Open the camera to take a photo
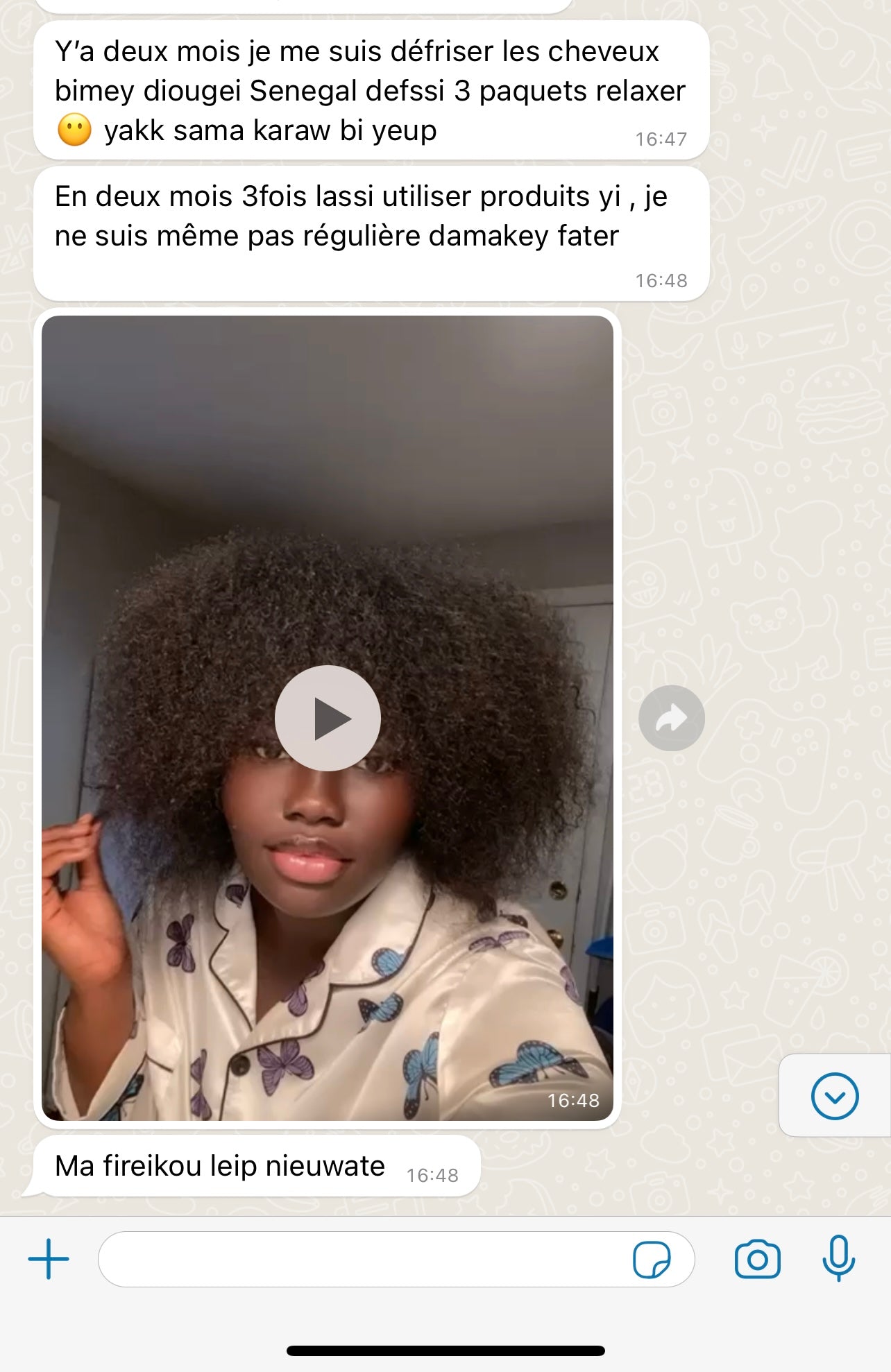The image size is (891, 1372). click(757, 1259)
